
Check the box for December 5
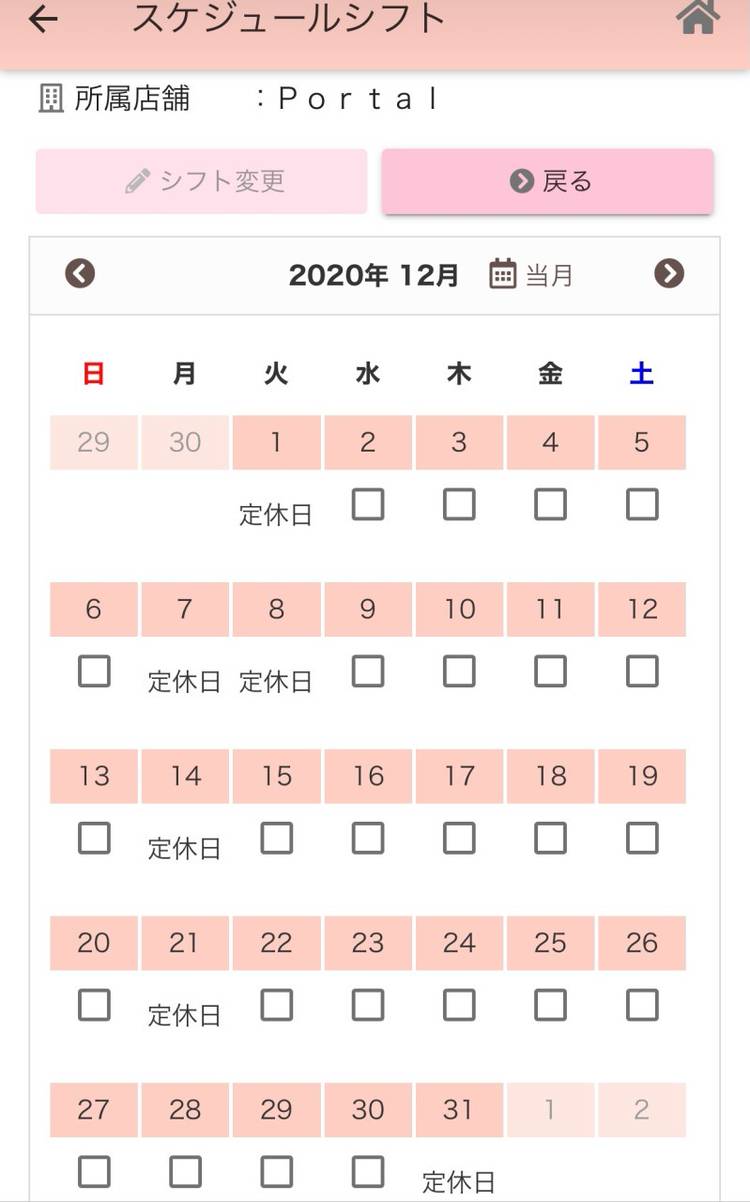[642, 505]
